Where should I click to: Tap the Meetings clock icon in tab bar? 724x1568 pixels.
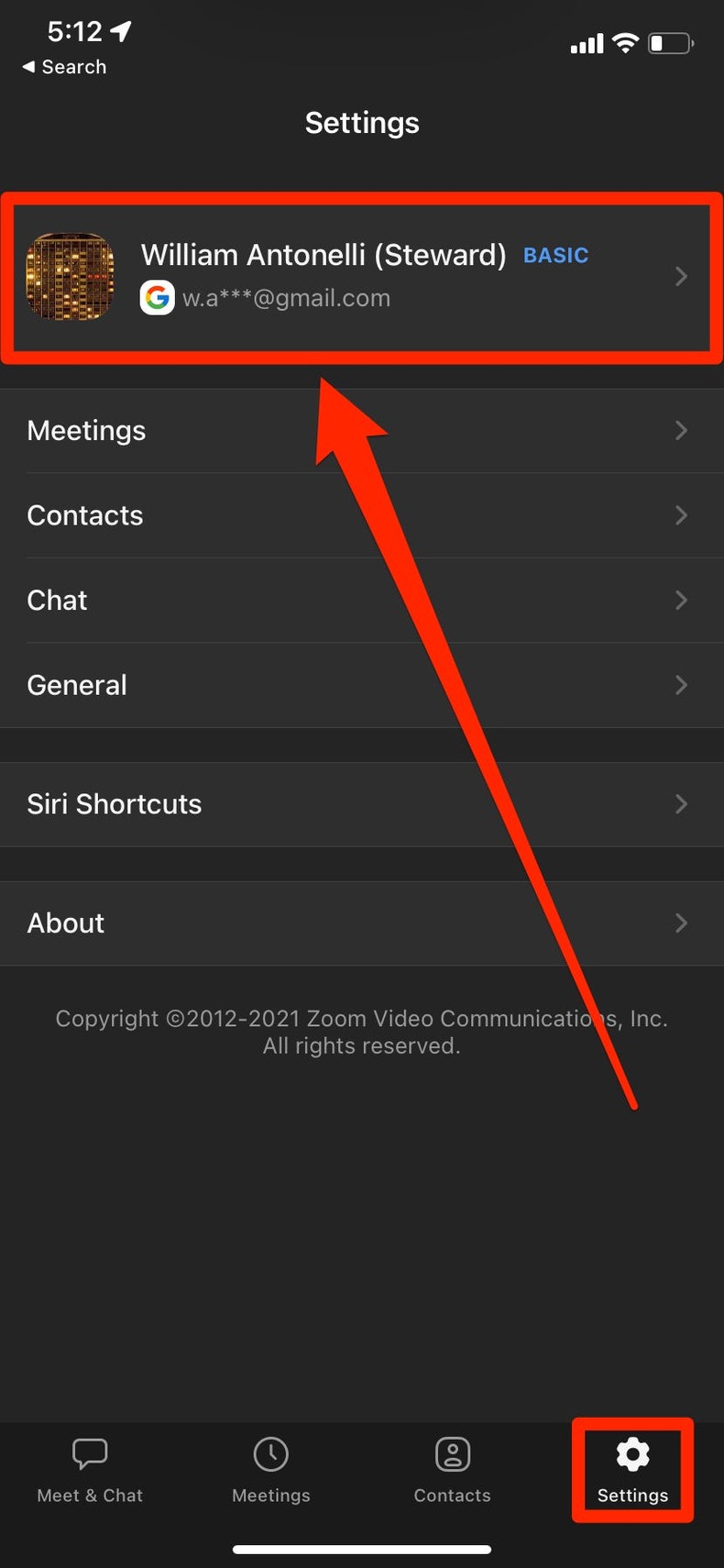click(270, 1453)
